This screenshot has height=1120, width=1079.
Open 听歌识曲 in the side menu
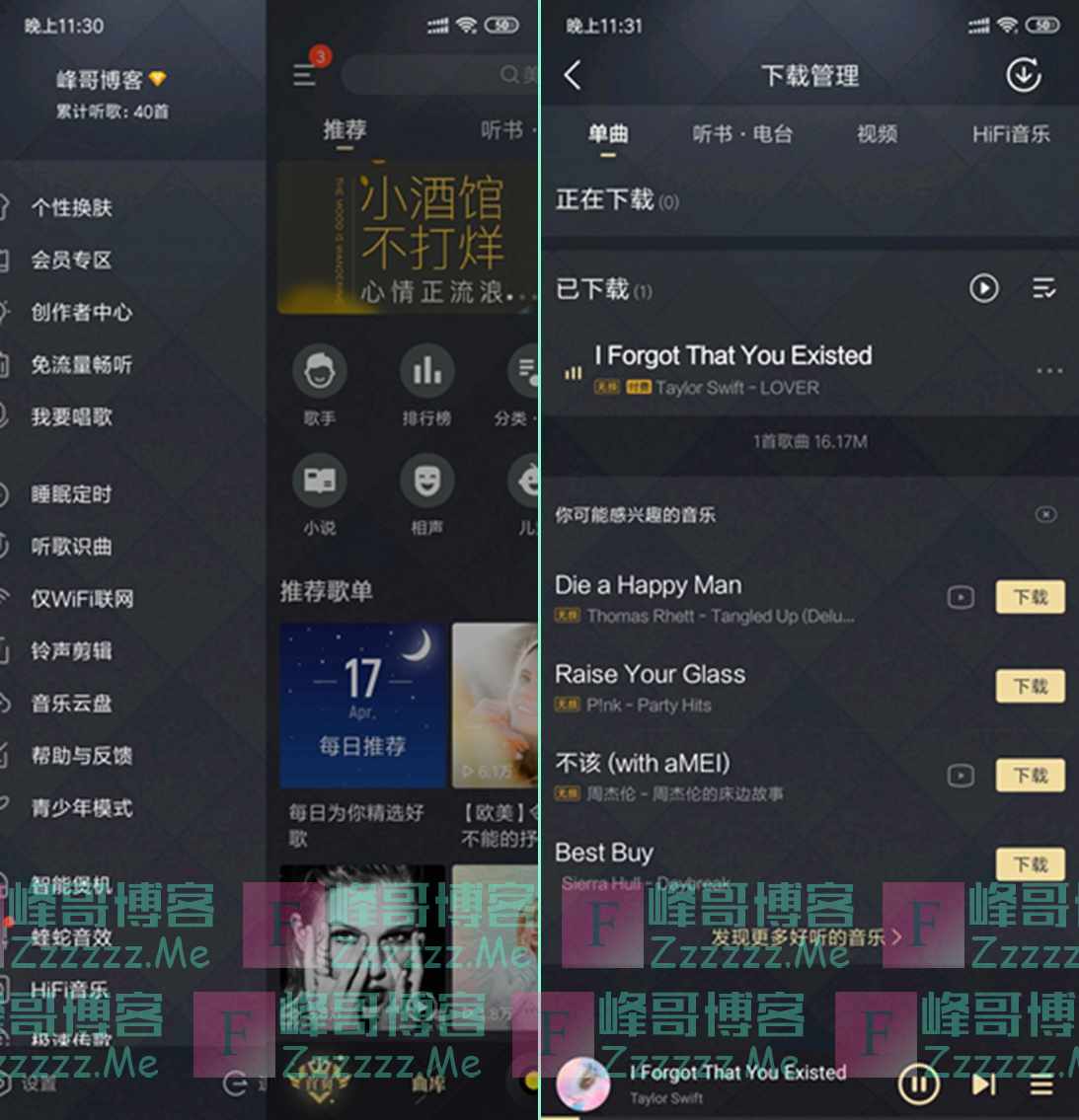point(71,546)
